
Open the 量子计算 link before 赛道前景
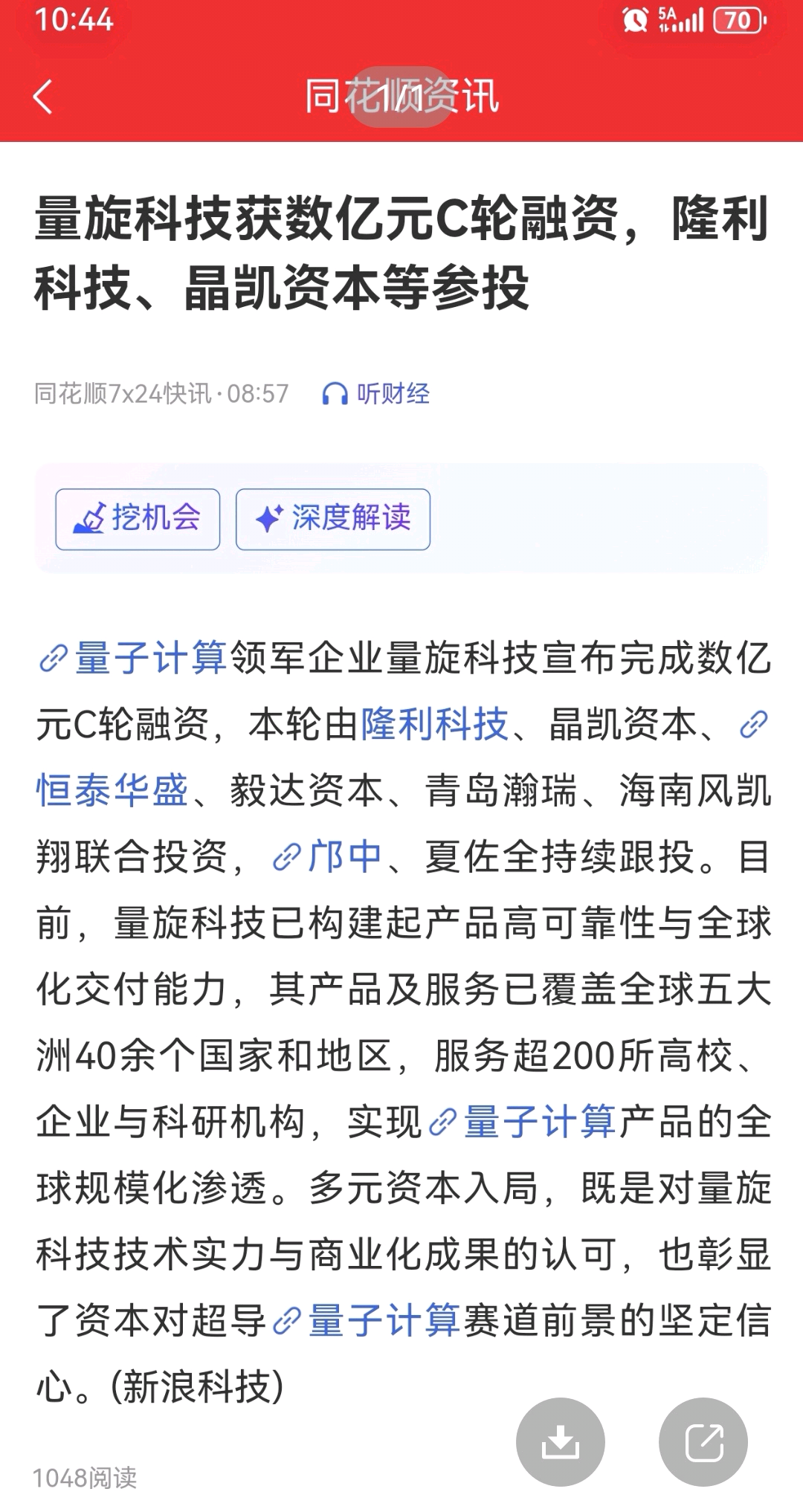click(x=384, y=1321)
